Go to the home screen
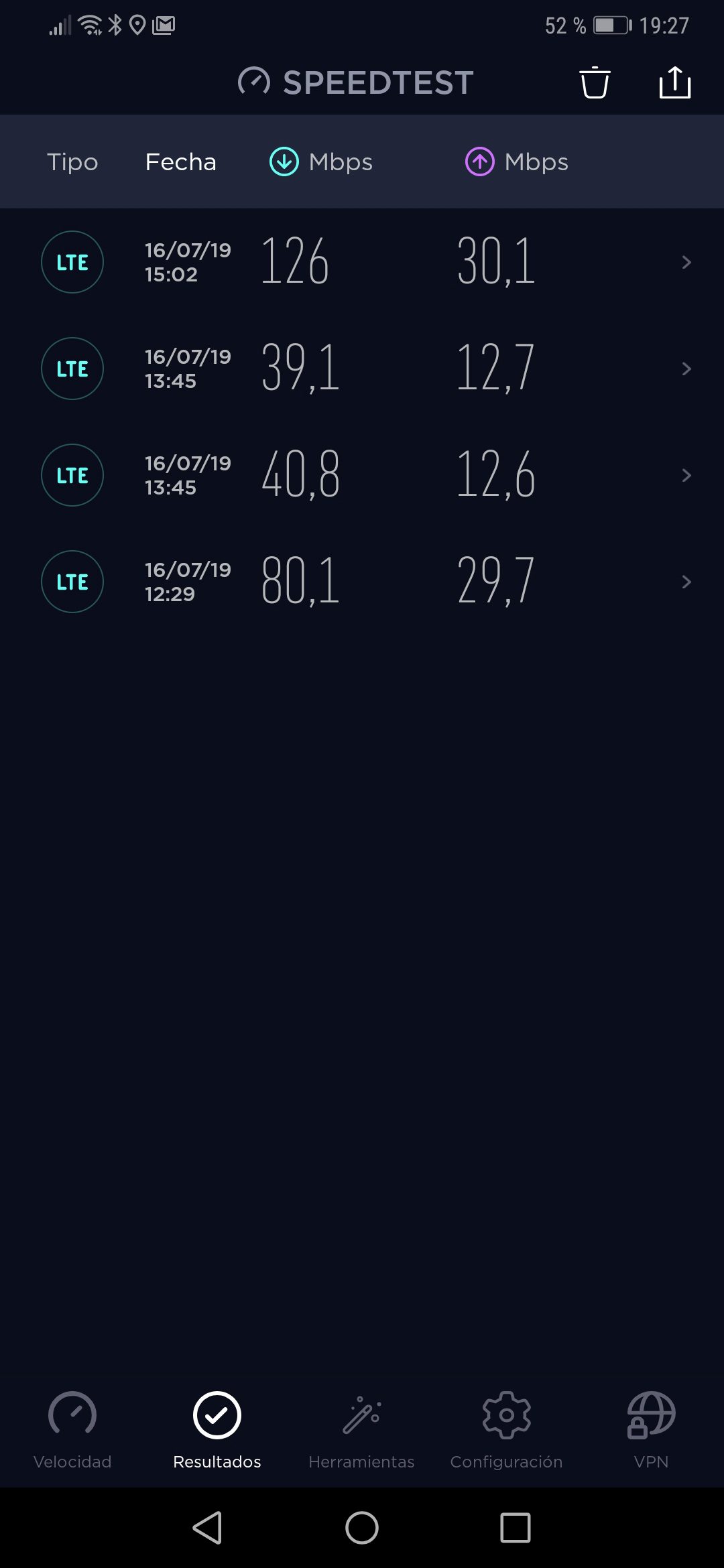 tap(362, 1528)
